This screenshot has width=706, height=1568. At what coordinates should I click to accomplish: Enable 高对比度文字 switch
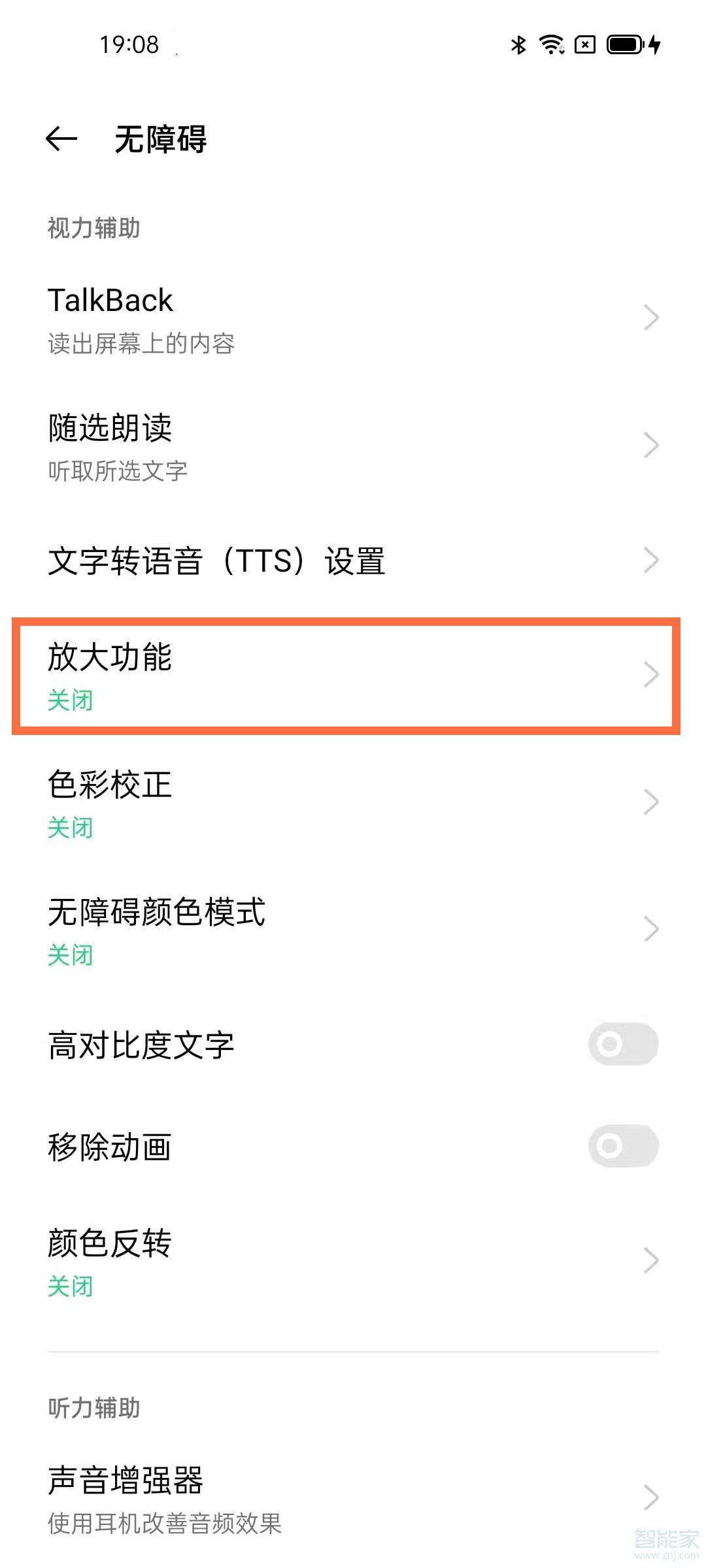[x=622, y=1044]
